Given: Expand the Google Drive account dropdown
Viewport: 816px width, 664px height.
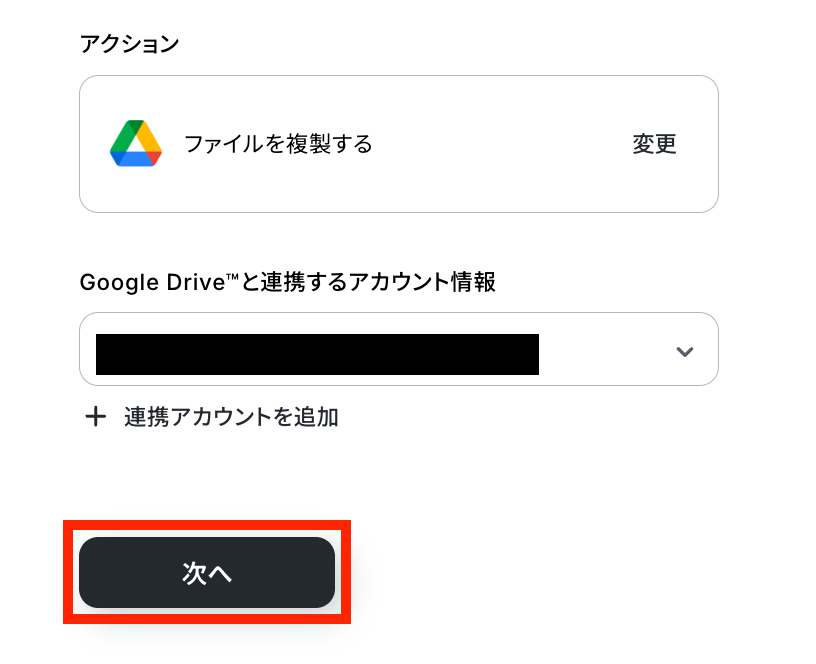Looking at the screenshot, I should pyautogui.click(x=684, y=351).
